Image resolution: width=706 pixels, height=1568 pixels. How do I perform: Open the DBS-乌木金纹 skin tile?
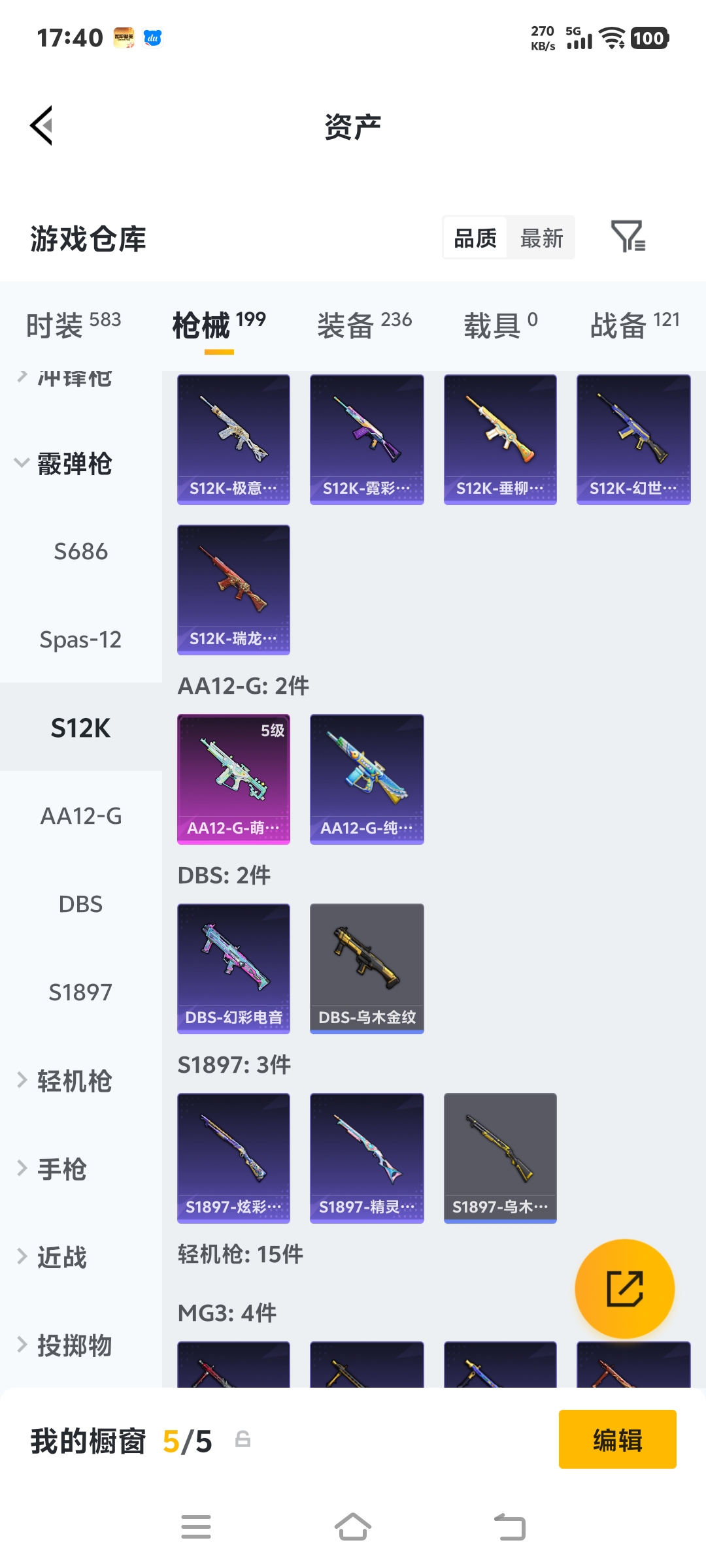click(367, 968)
